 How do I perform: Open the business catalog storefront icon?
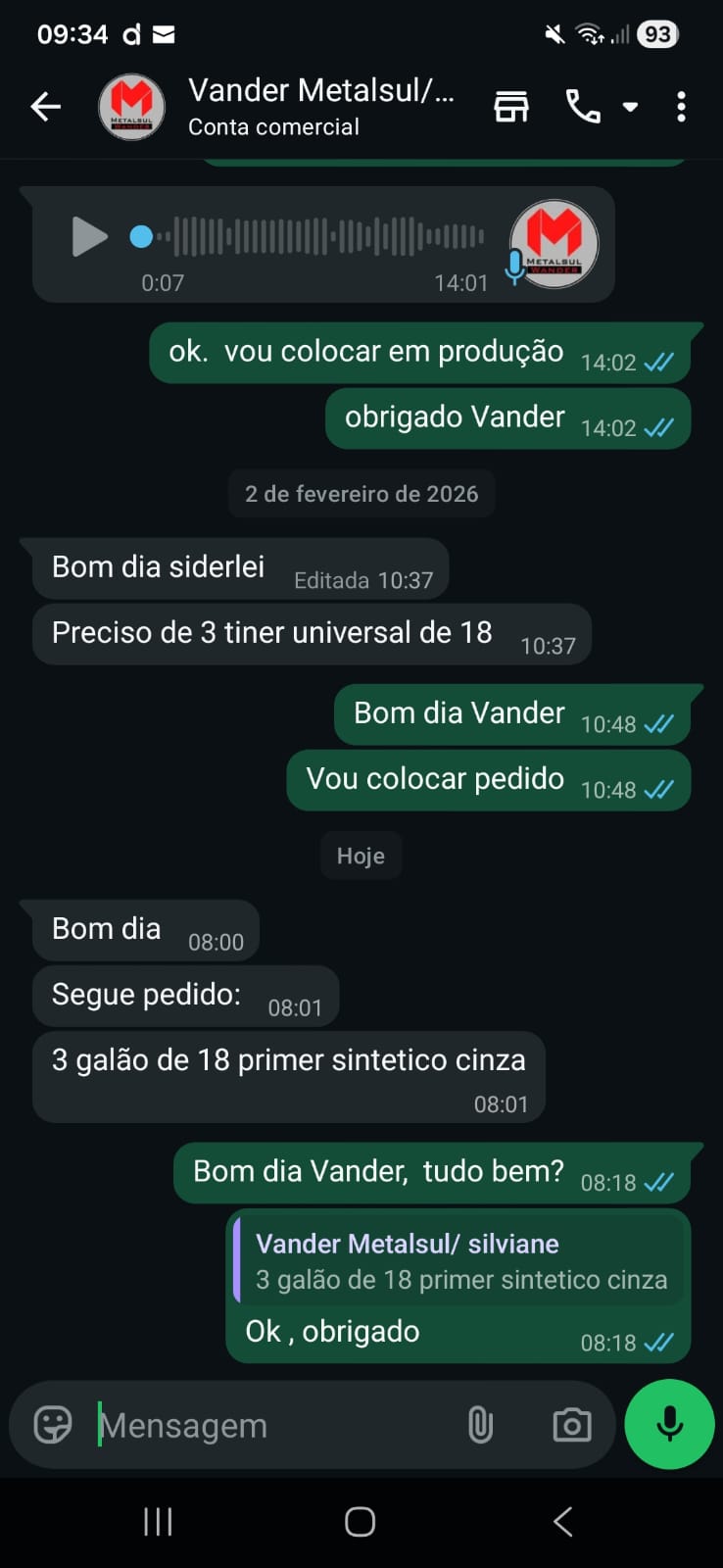510,106
